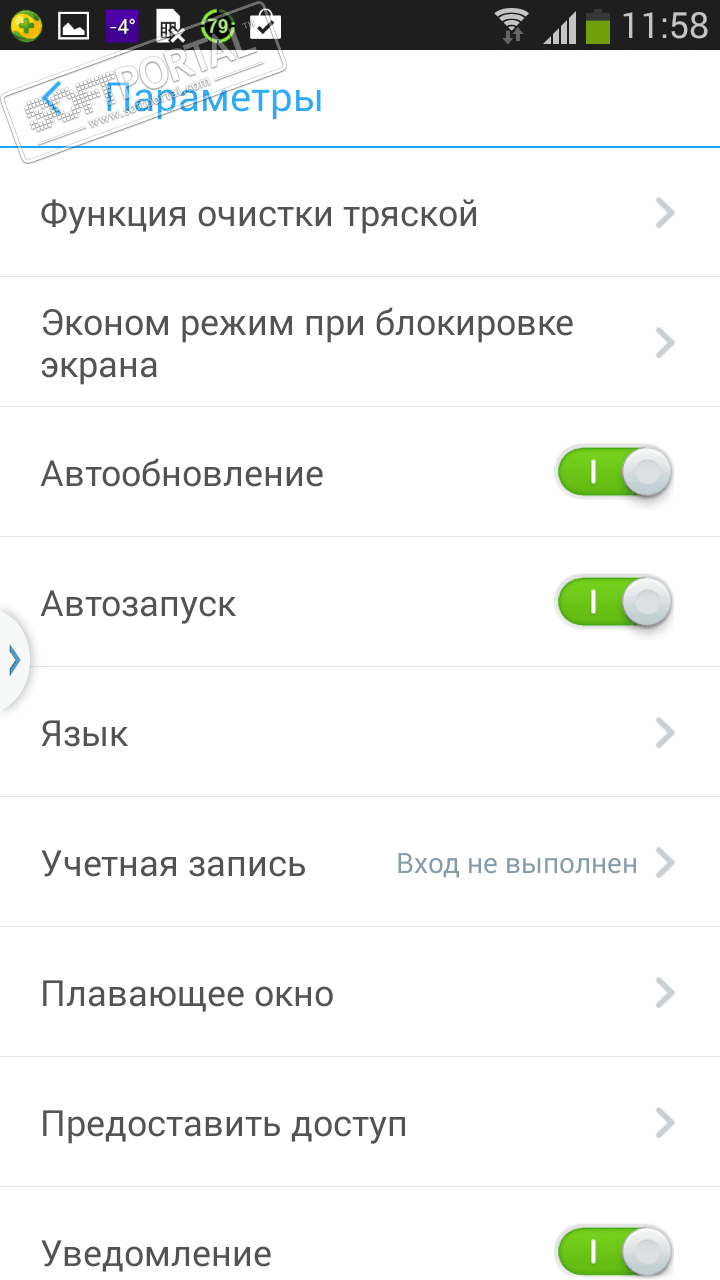Open Функция очистки тряской settings
This screenshot has width=720, height=1280.
(x=360, y=214)
